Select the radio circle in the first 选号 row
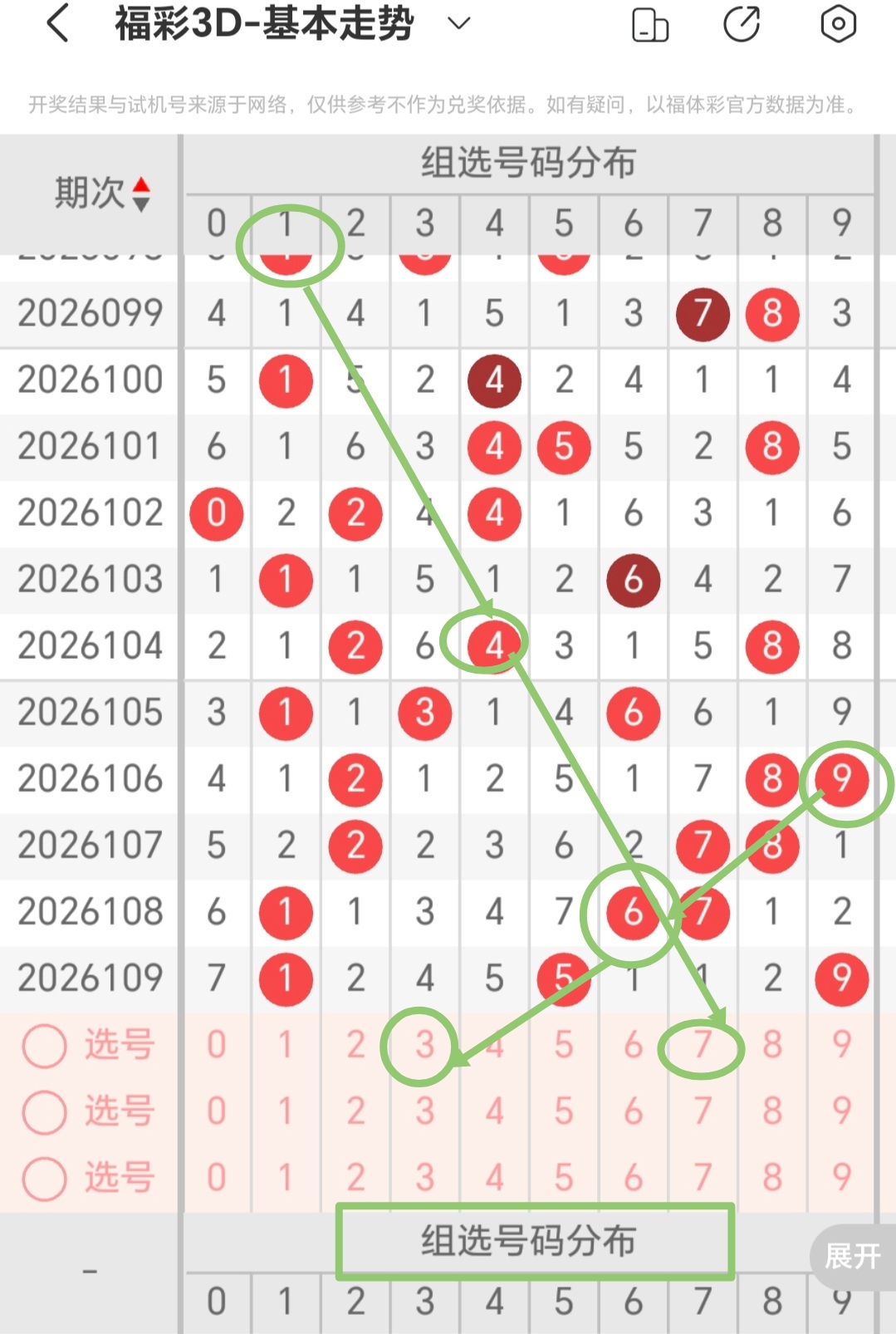Viewport: 896px width, 1334px height. pos(45,1045)
